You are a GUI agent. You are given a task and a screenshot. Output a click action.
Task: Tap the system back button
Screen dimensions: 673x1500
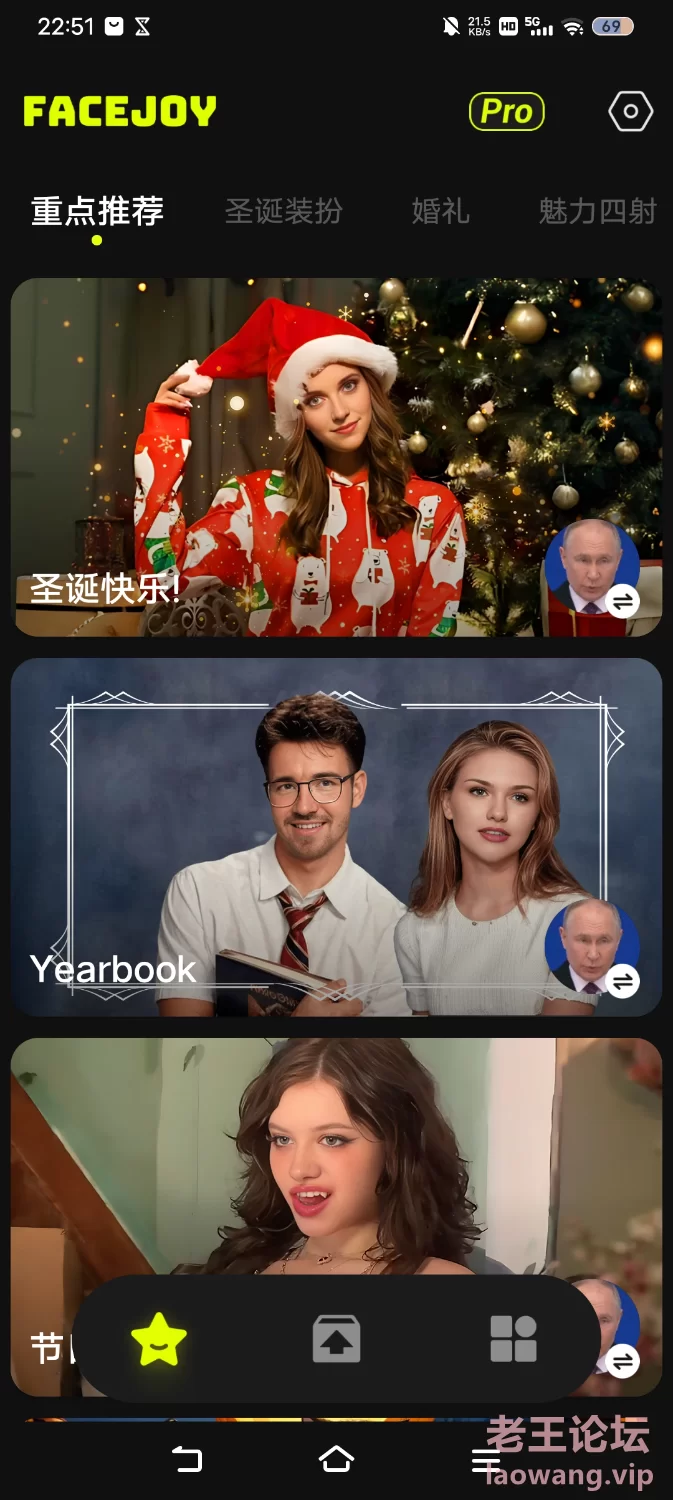(187, 1459)
